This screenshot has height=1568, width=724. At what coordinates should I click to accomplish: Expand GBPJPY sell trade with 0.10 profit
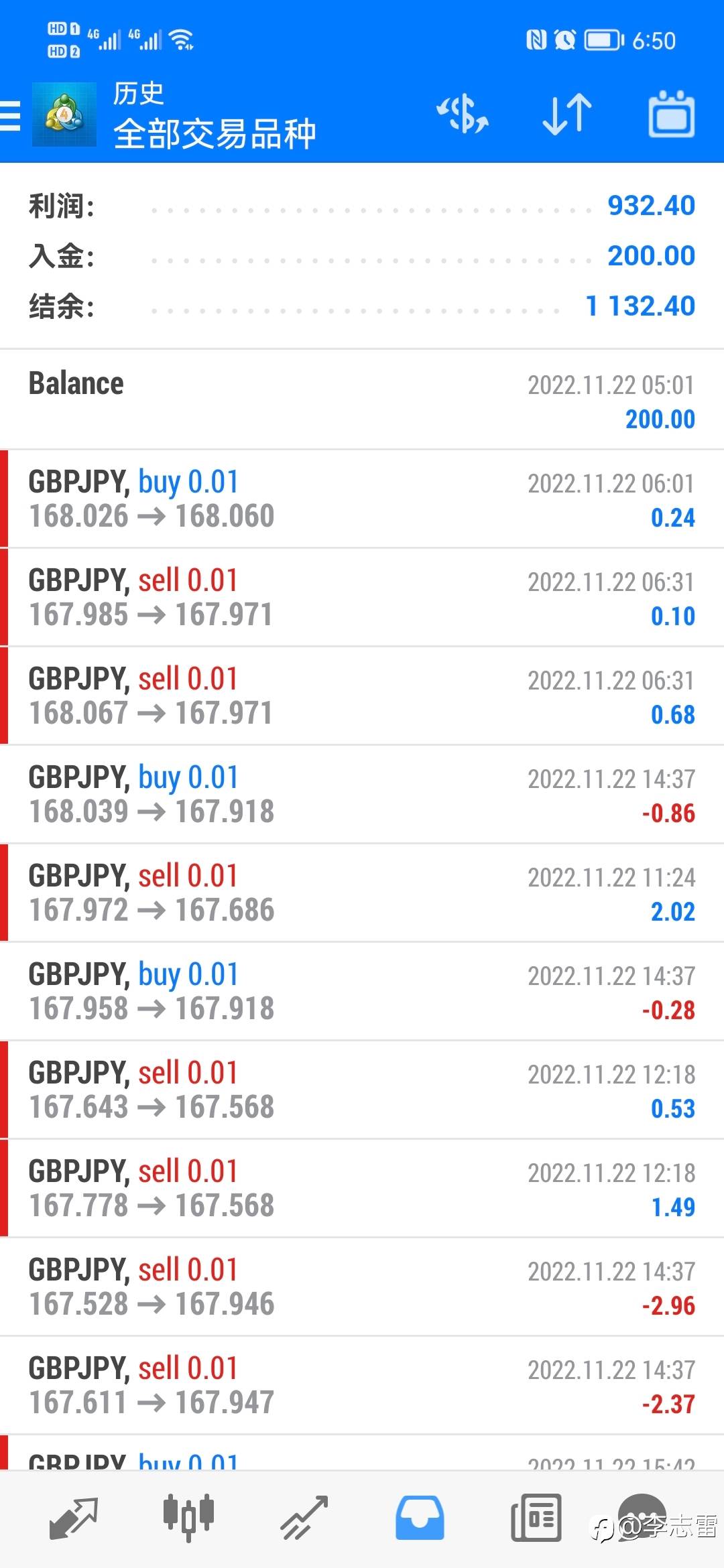362,597
